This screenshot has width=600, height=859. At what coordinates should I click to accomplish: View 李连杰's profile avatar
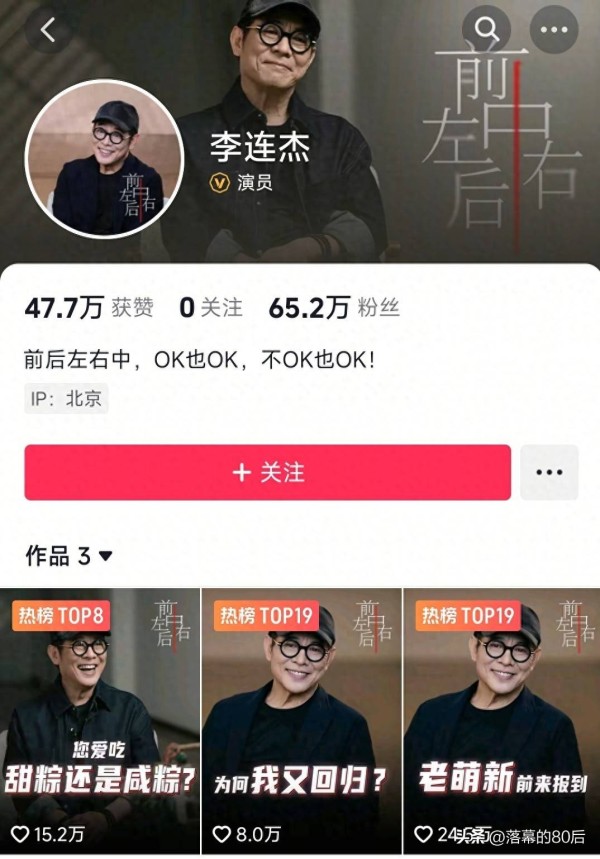coord(104,159)
